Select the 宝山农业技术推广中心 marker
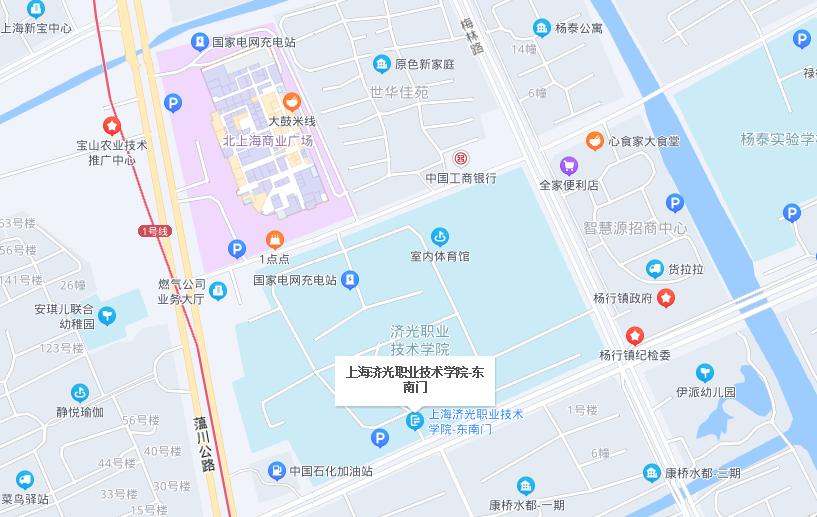Image resolution: width=817 pixels, height=517 pixels. pyautogui.click(x=112, y=126)
